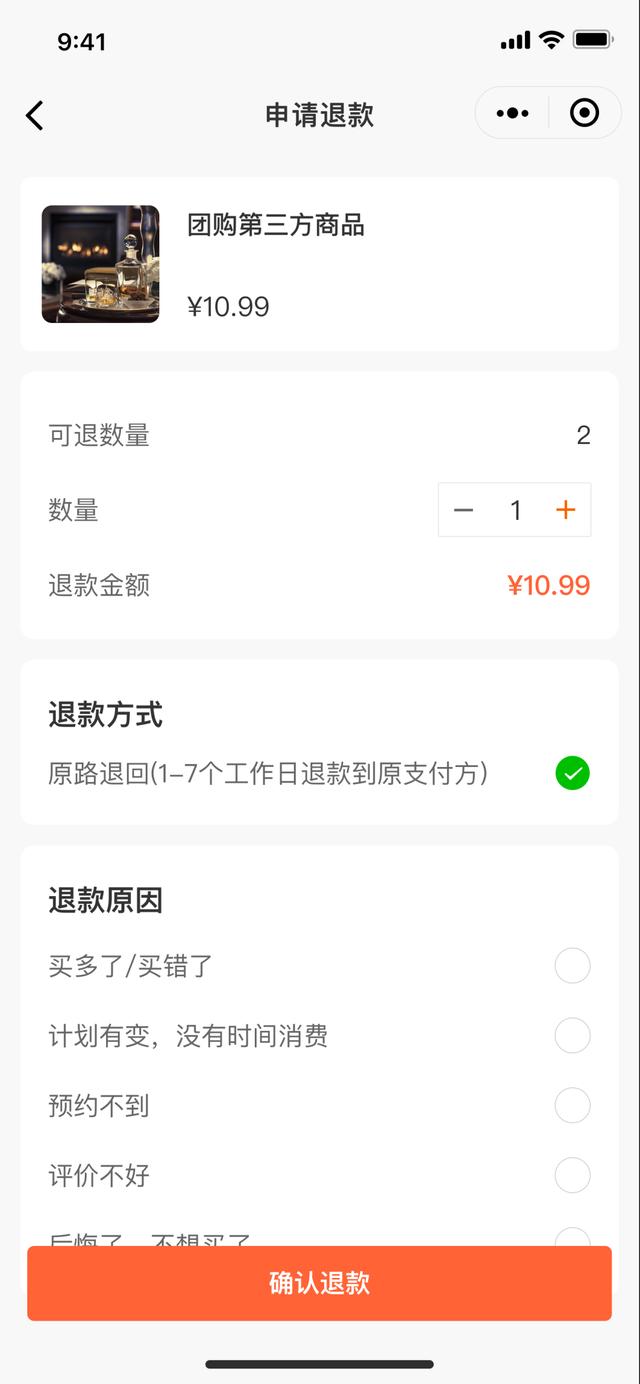Open the mini program more options menu

coord(512,113)
